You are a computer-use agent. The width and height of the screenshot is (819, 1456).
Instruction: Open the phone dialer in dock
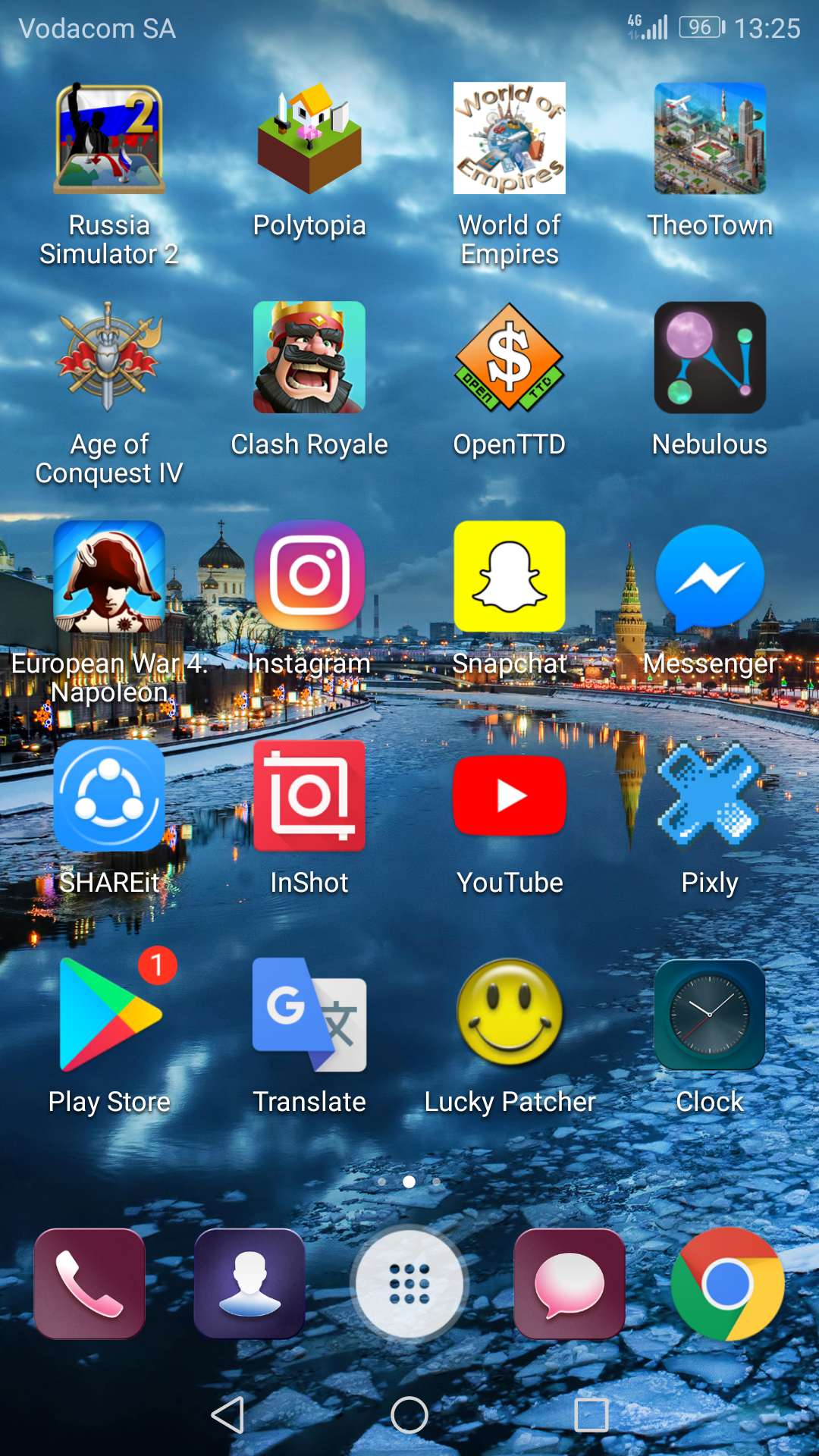click(89, 1284)
